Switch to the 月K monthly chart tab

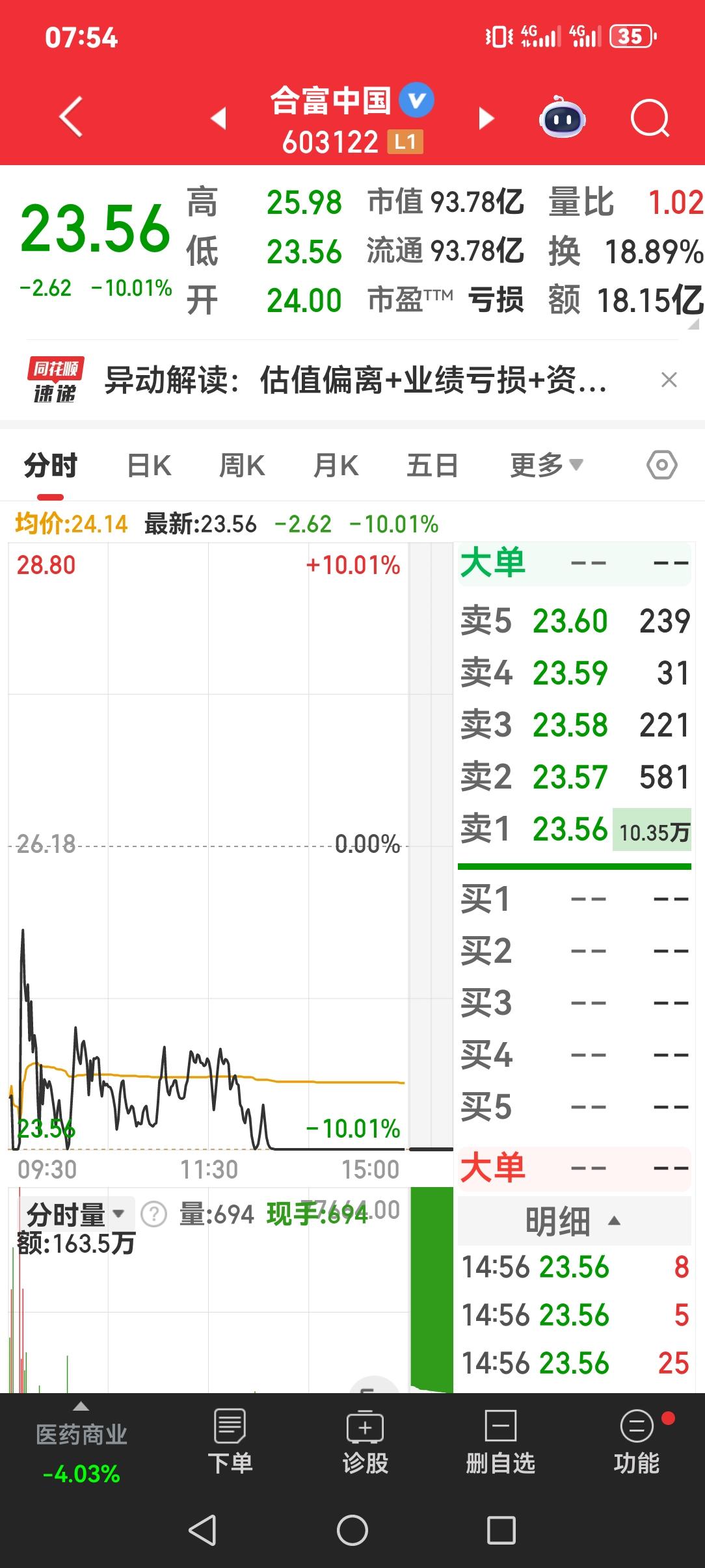335,465
